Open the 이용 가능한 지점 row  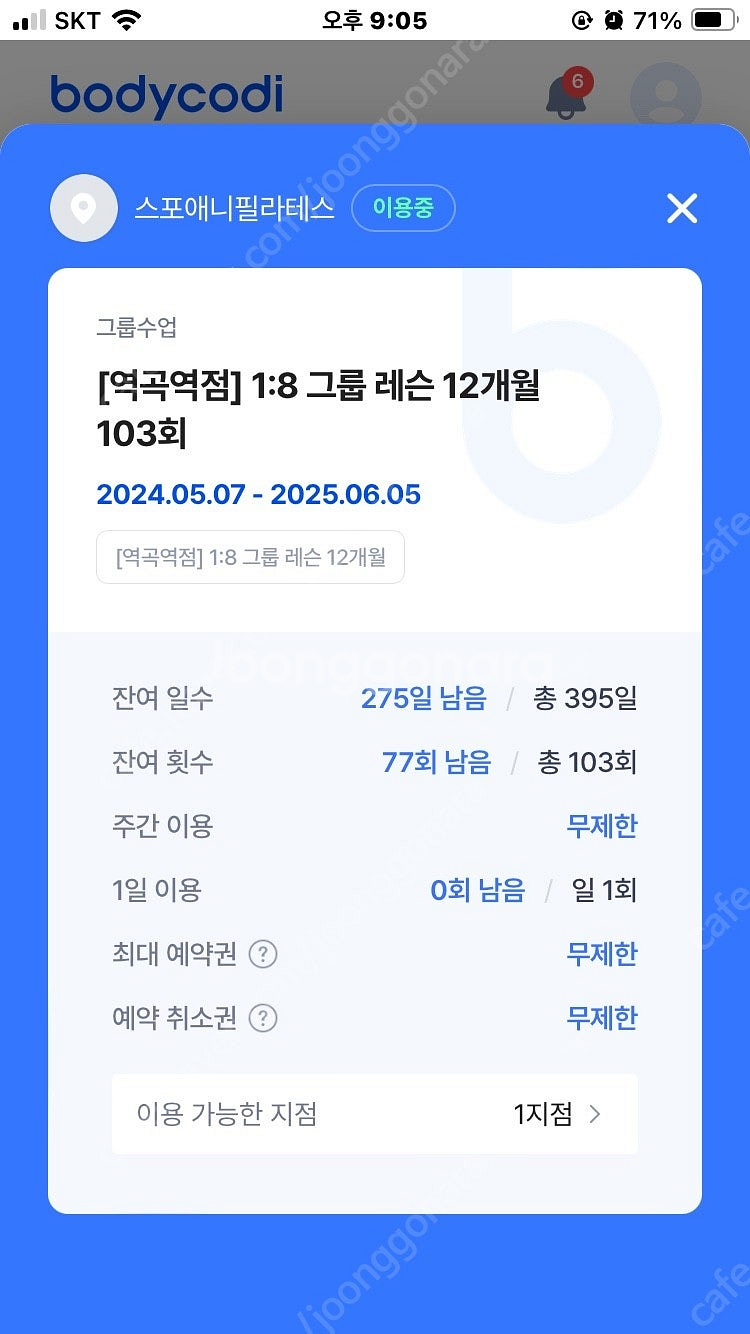tap(375, 1114)
